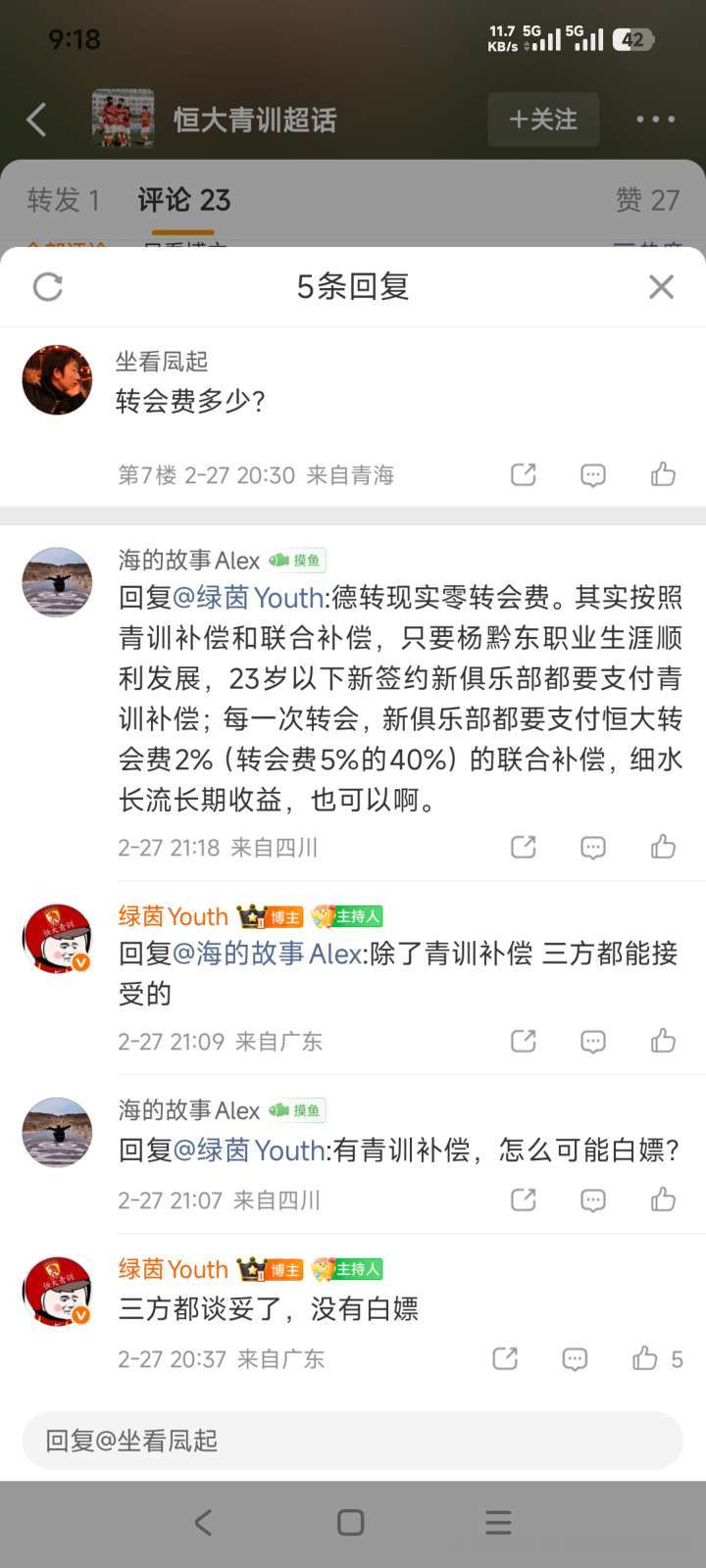Like the reply 三方都谈妥了，没有白嫖
The image size is (706, 1568).
pyautogui.click(x=645, y=1358)
